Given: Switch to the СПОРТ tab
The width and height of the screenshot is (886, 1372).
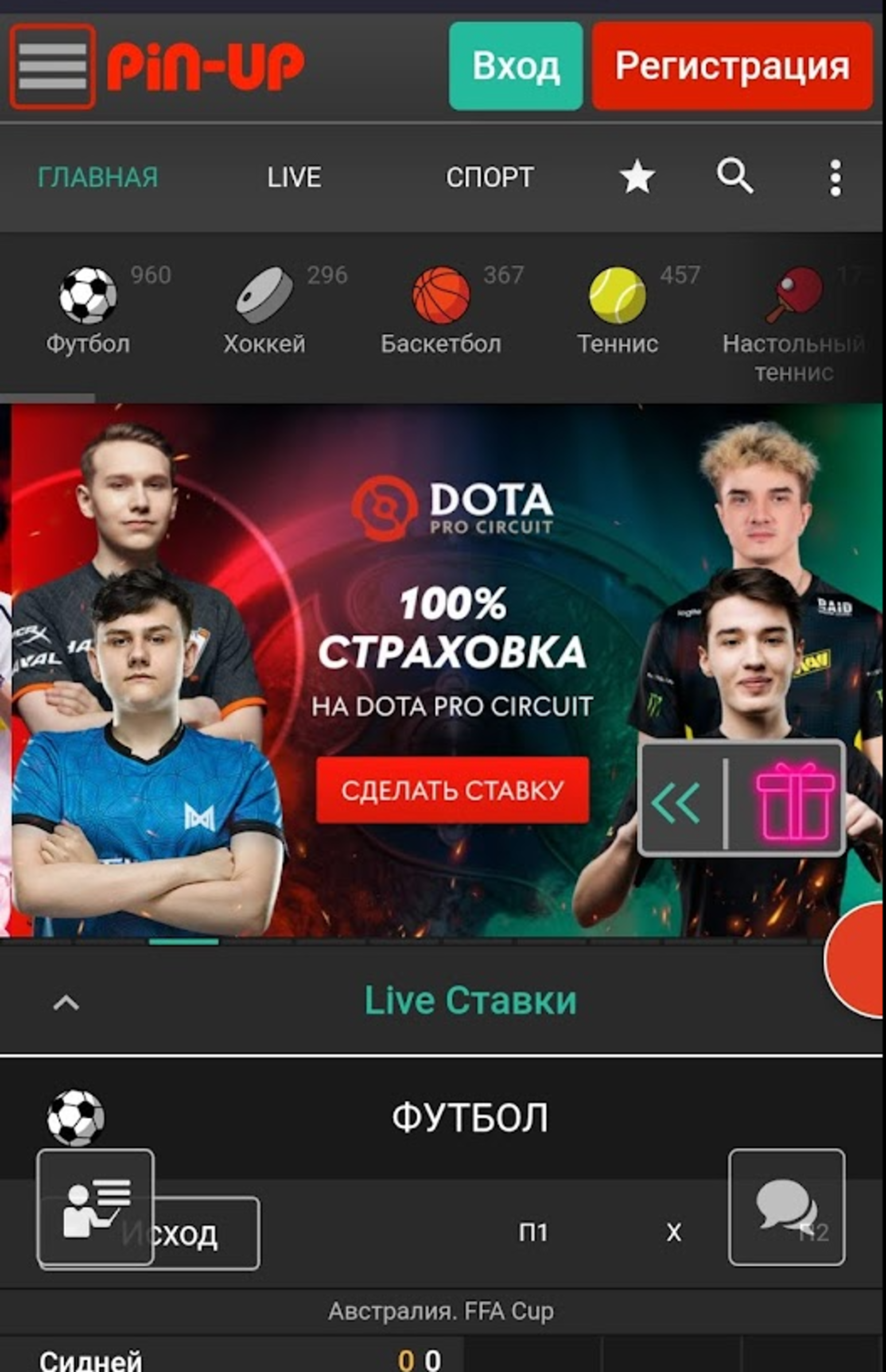Looking at the screenshot, I should (x=490, y=177).
